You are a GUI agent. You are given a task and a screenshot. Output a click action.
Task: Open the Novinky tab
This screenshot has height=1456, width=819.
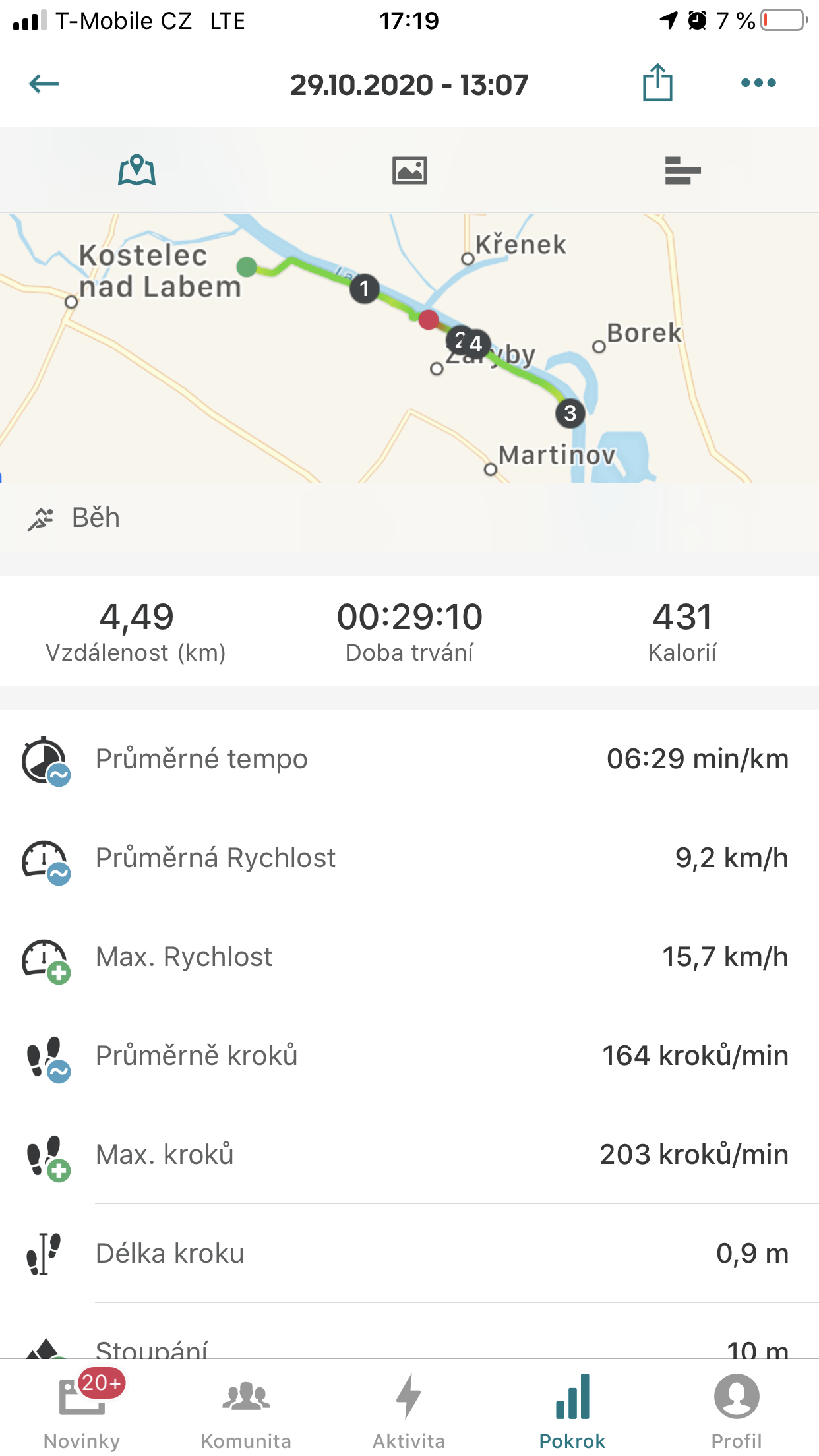pyautogui.click(x=82, y=1409)
